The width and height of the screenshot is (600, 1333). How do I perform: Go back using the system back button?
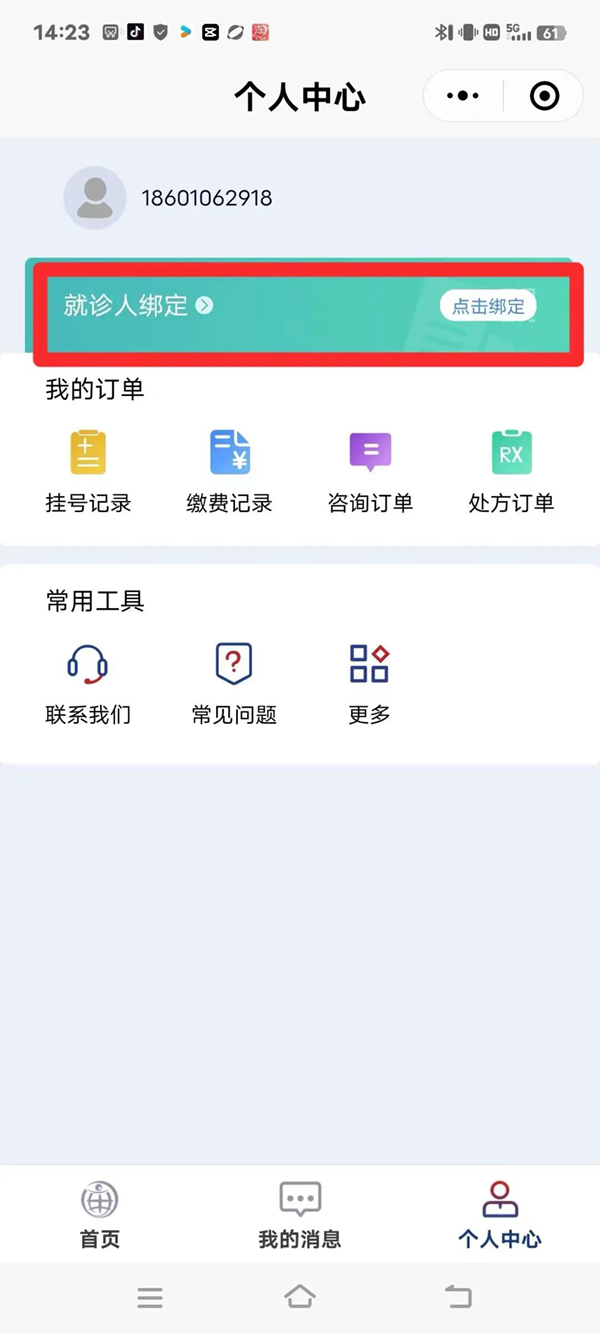click(458, 1297)
